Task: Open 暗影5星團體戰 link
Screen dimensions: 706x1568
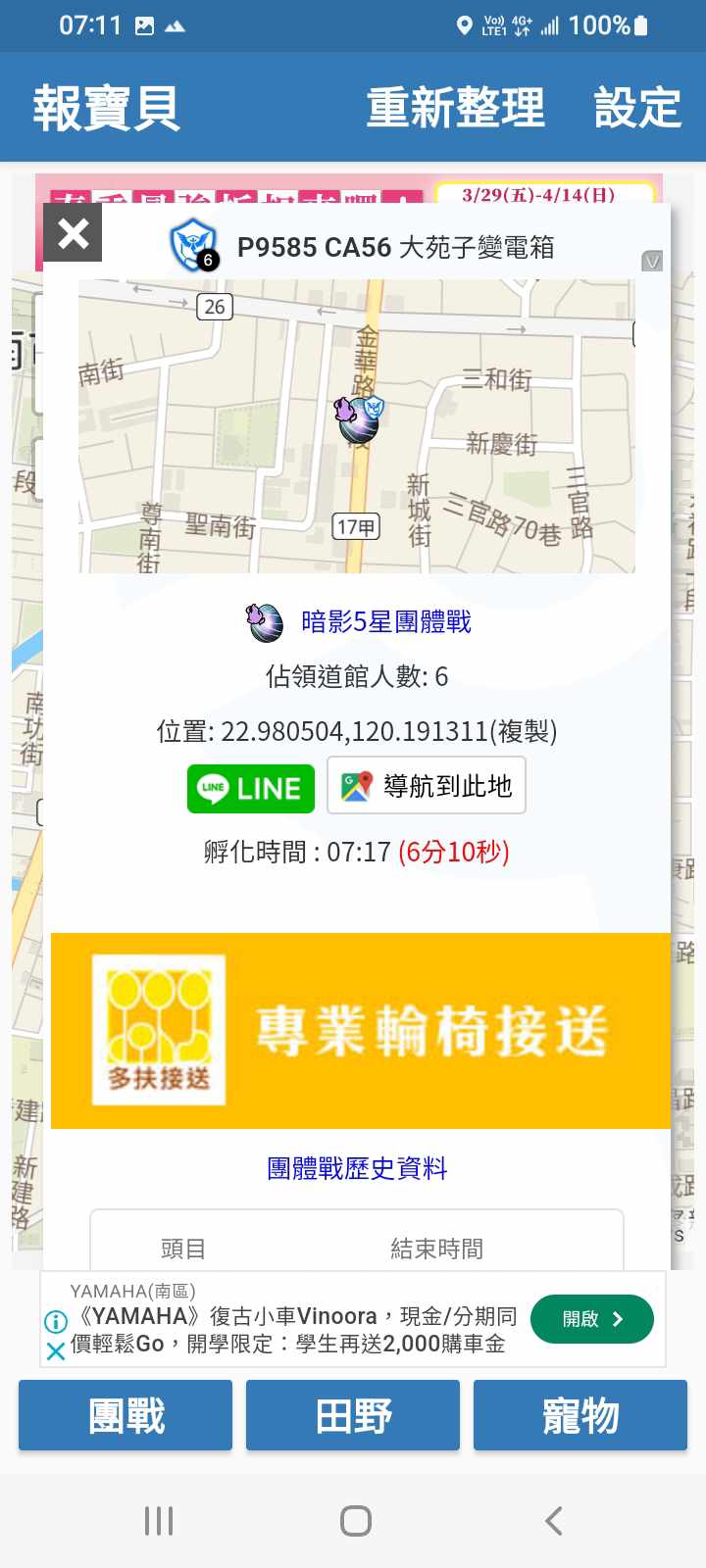Action: 385,622
